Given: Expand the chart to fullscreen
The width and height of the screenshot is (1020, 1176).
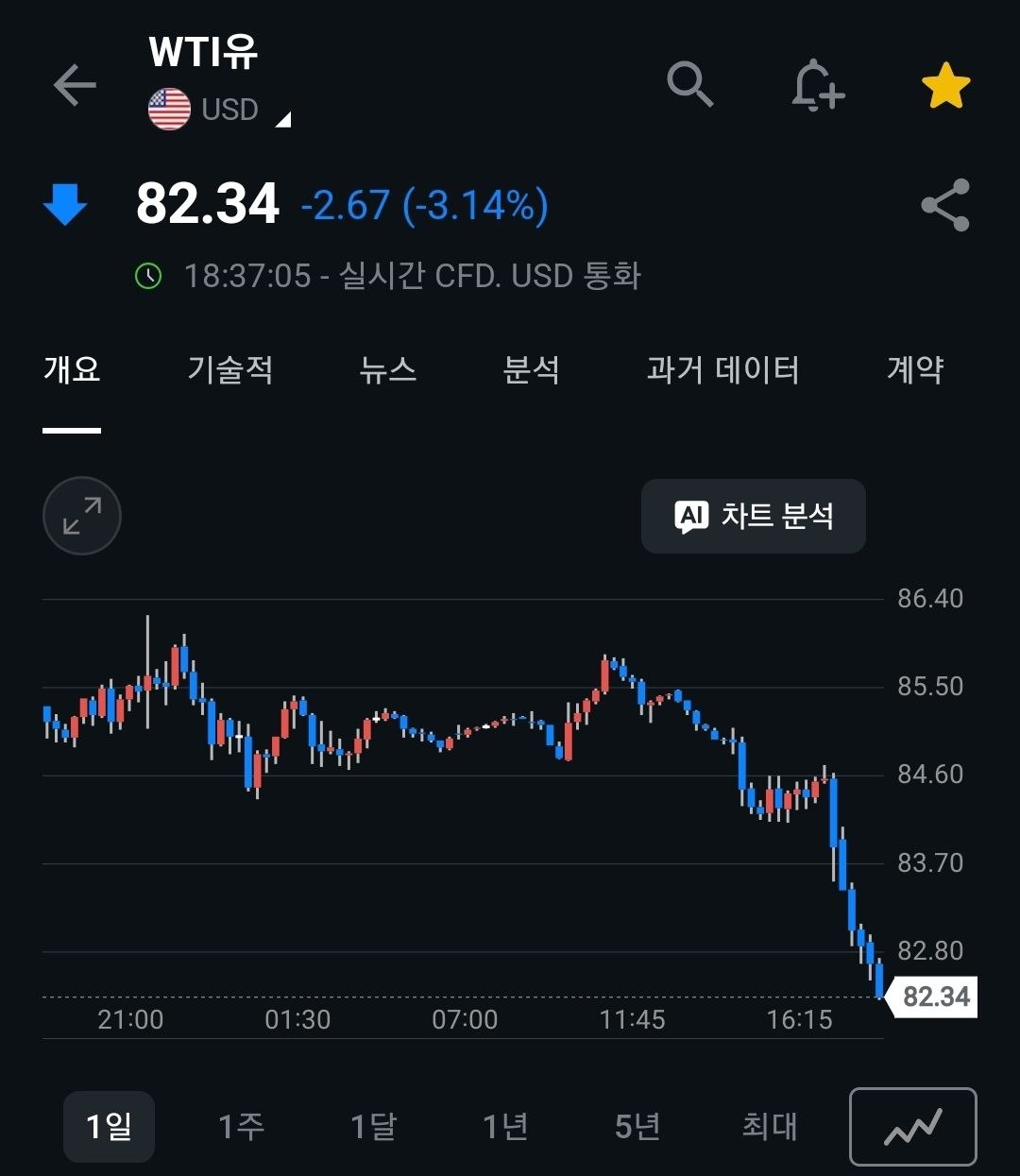Looking at the screenshot, I should 82,516.
